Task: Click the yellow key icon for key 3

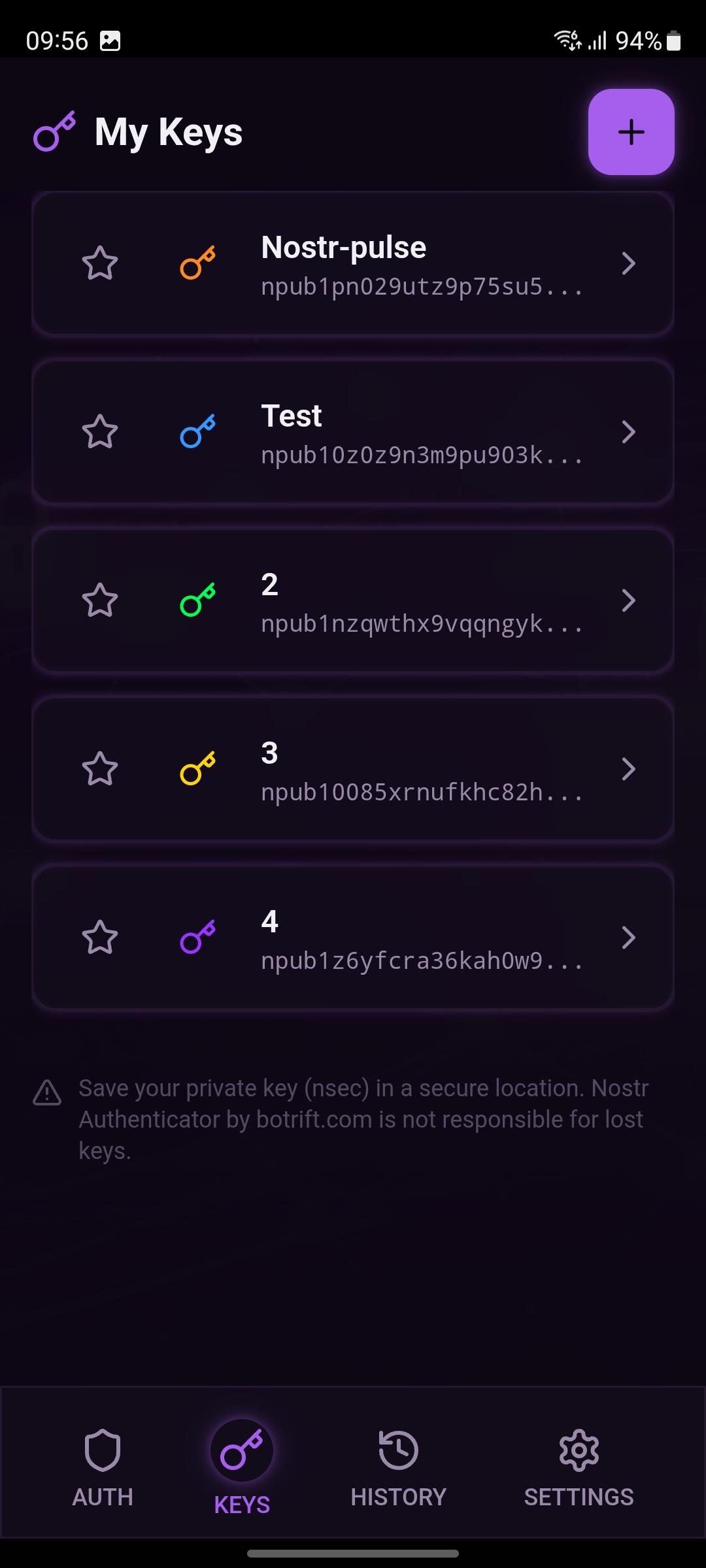Action: coord(198,768)
